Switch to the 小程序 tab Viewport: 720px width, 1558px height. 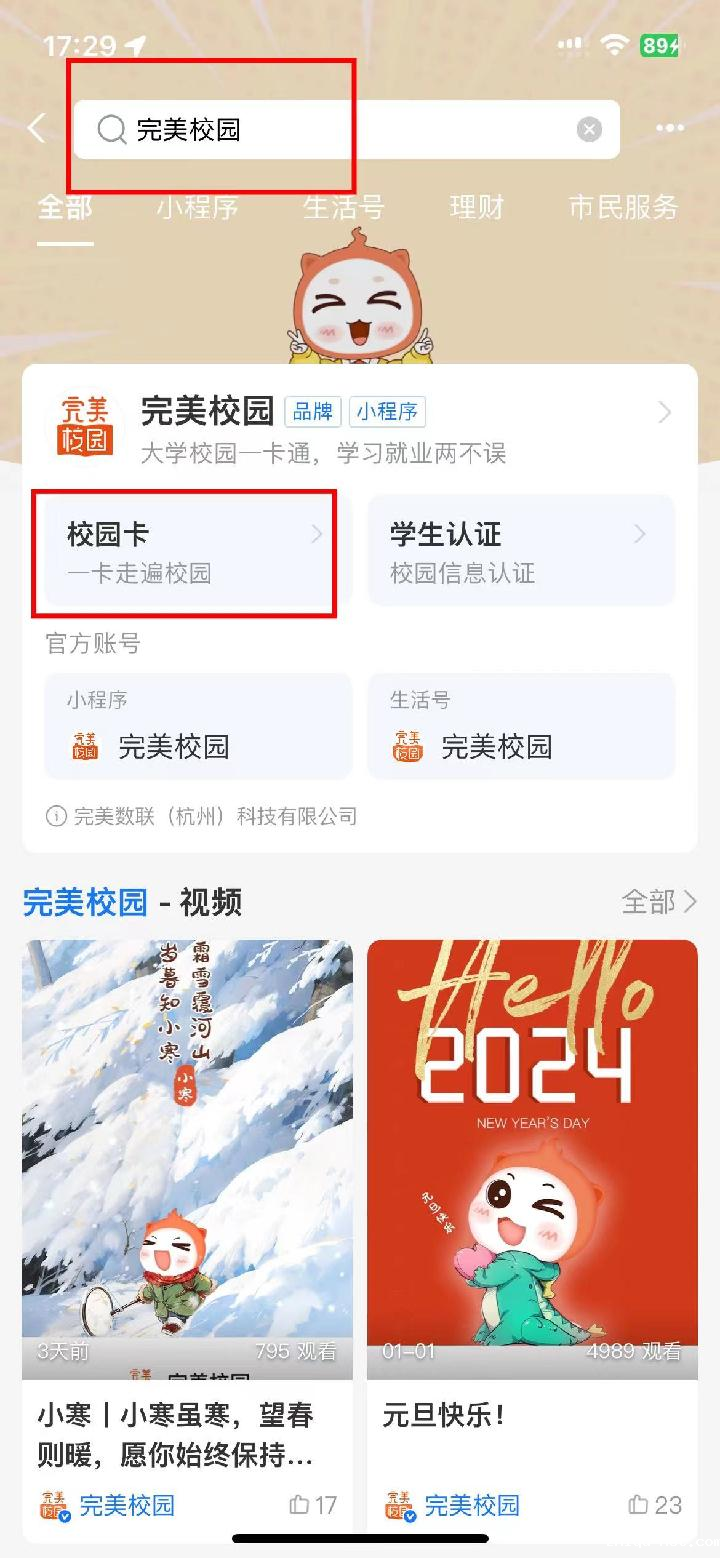(x=197, y=207)
